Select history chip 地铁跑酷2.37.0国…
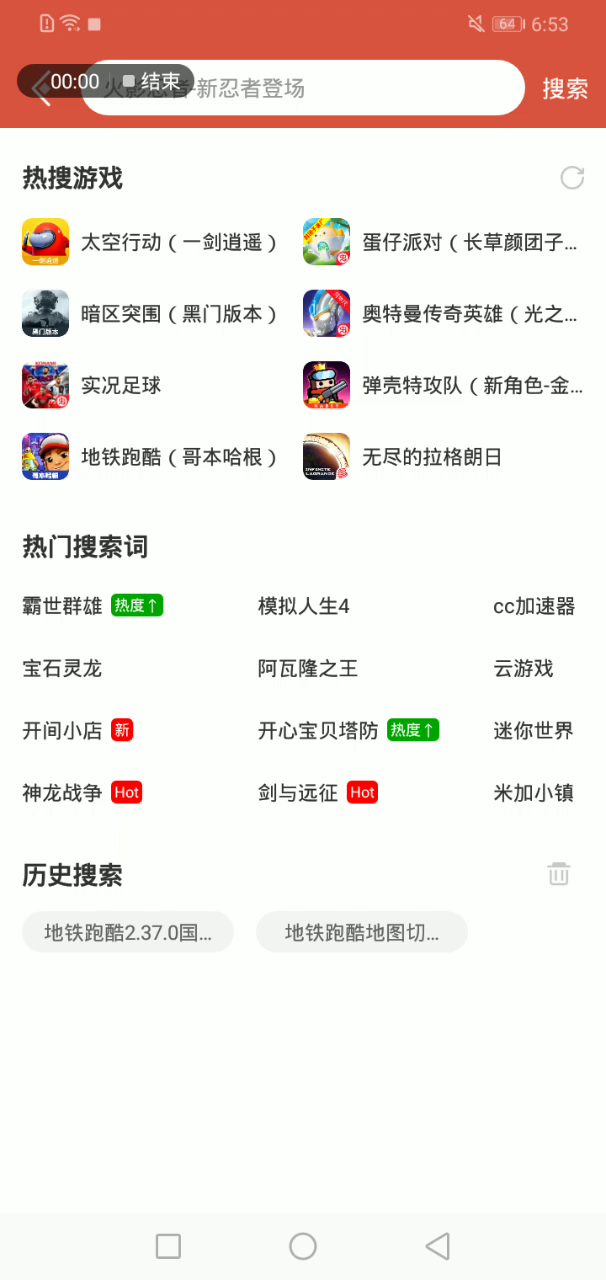This screenshot has height=1280, width=606. click(x=128, y=932)
